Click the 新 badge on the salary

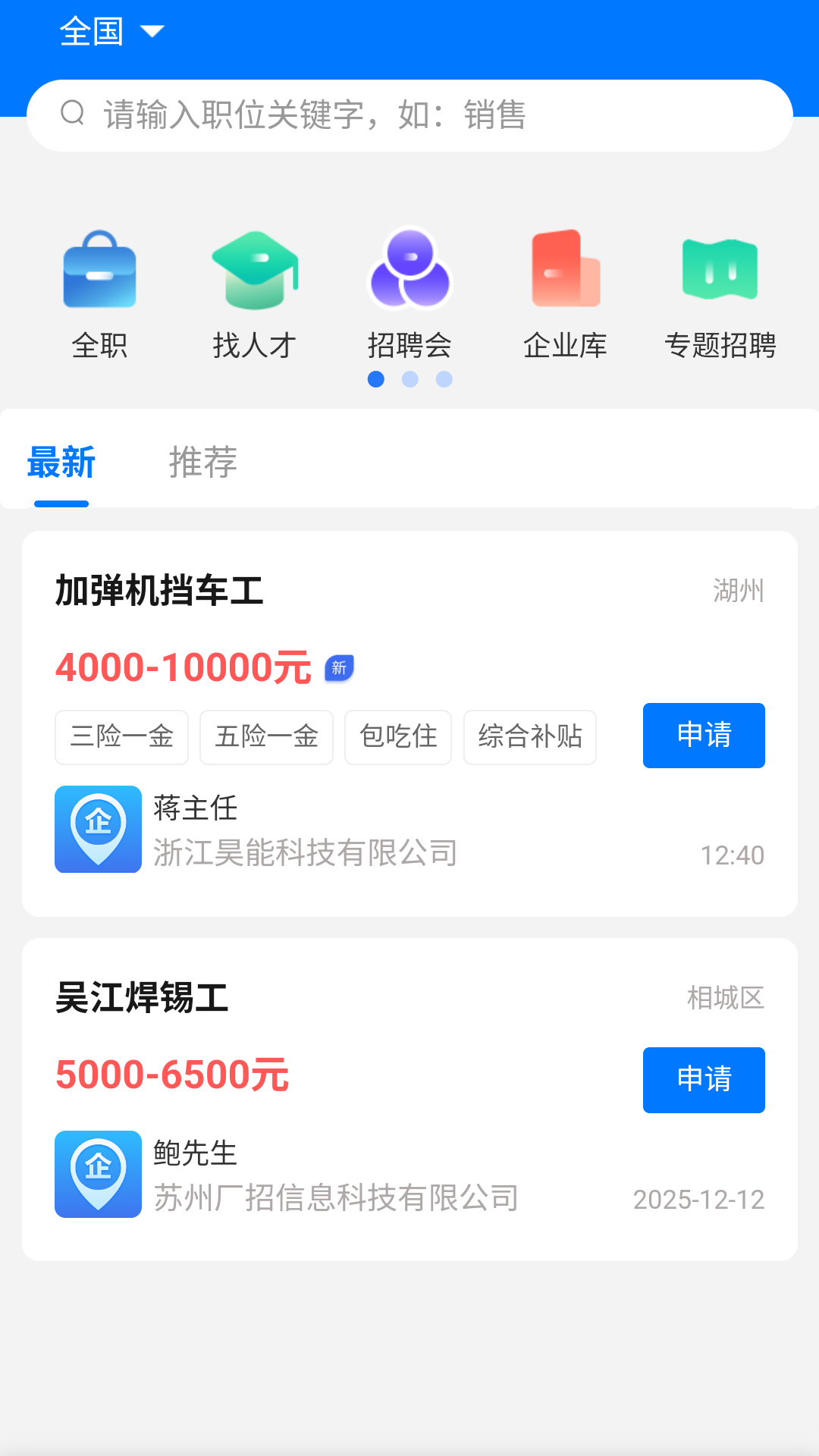click(339, 668)
